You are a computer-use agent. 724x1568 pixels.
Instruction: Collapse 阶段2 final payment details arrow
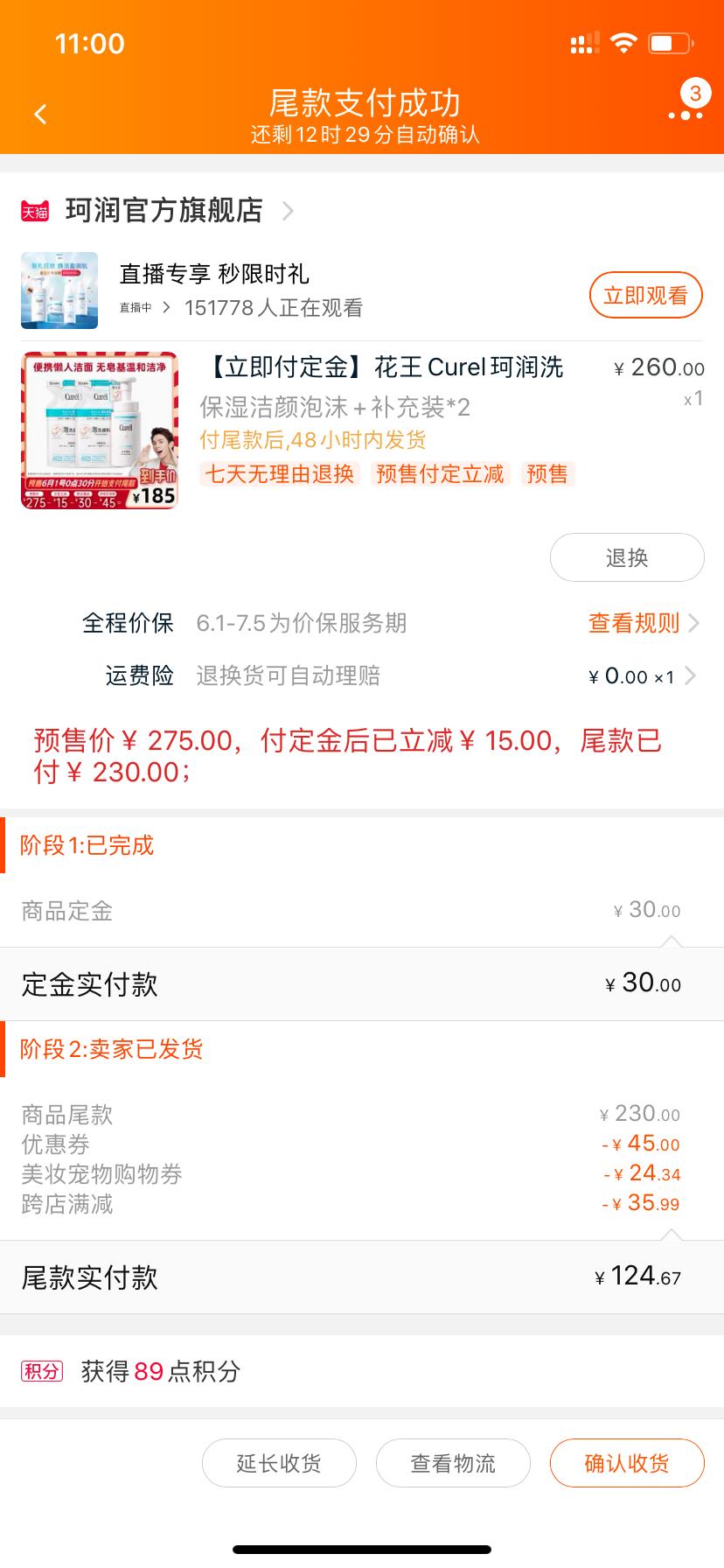click(672, 1234)
